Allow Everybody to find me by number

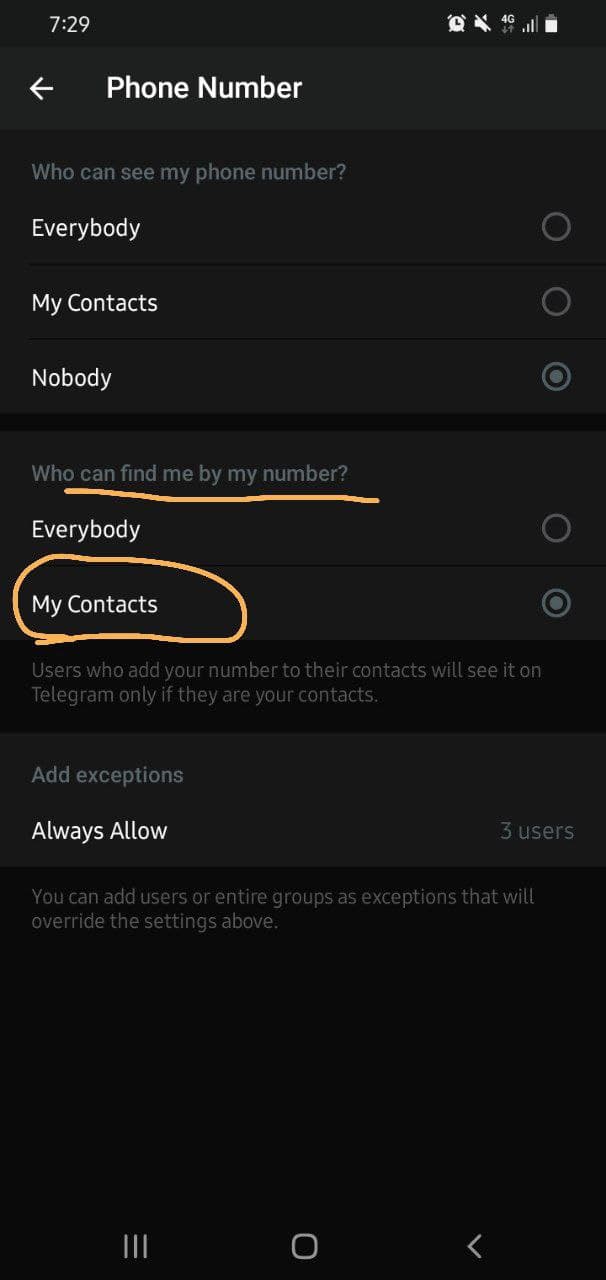click(303, 528)
